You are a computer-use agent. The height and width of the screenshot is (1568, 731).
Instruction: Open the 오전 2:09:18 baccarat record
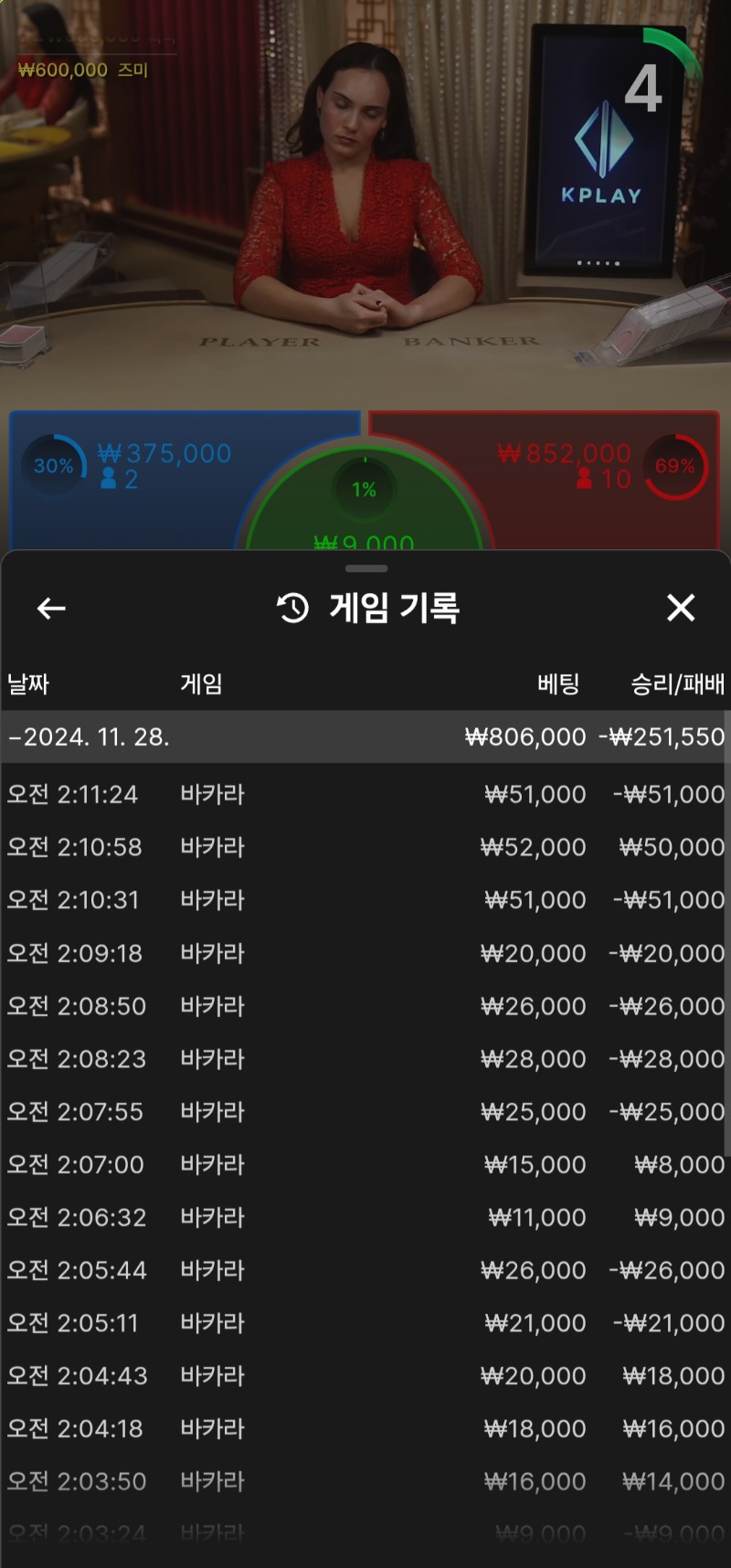tap(365, 953)
